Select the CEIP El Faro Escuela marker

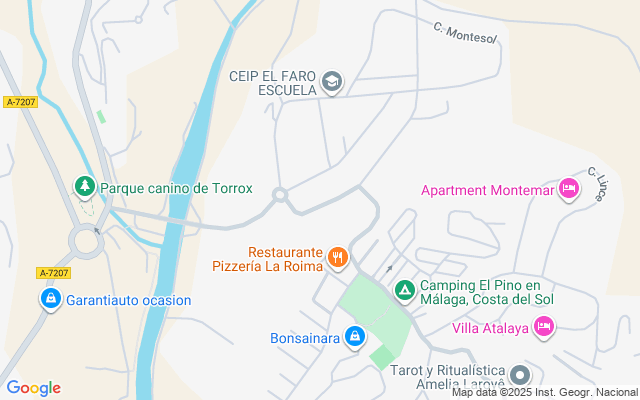[x=333, y=82]
